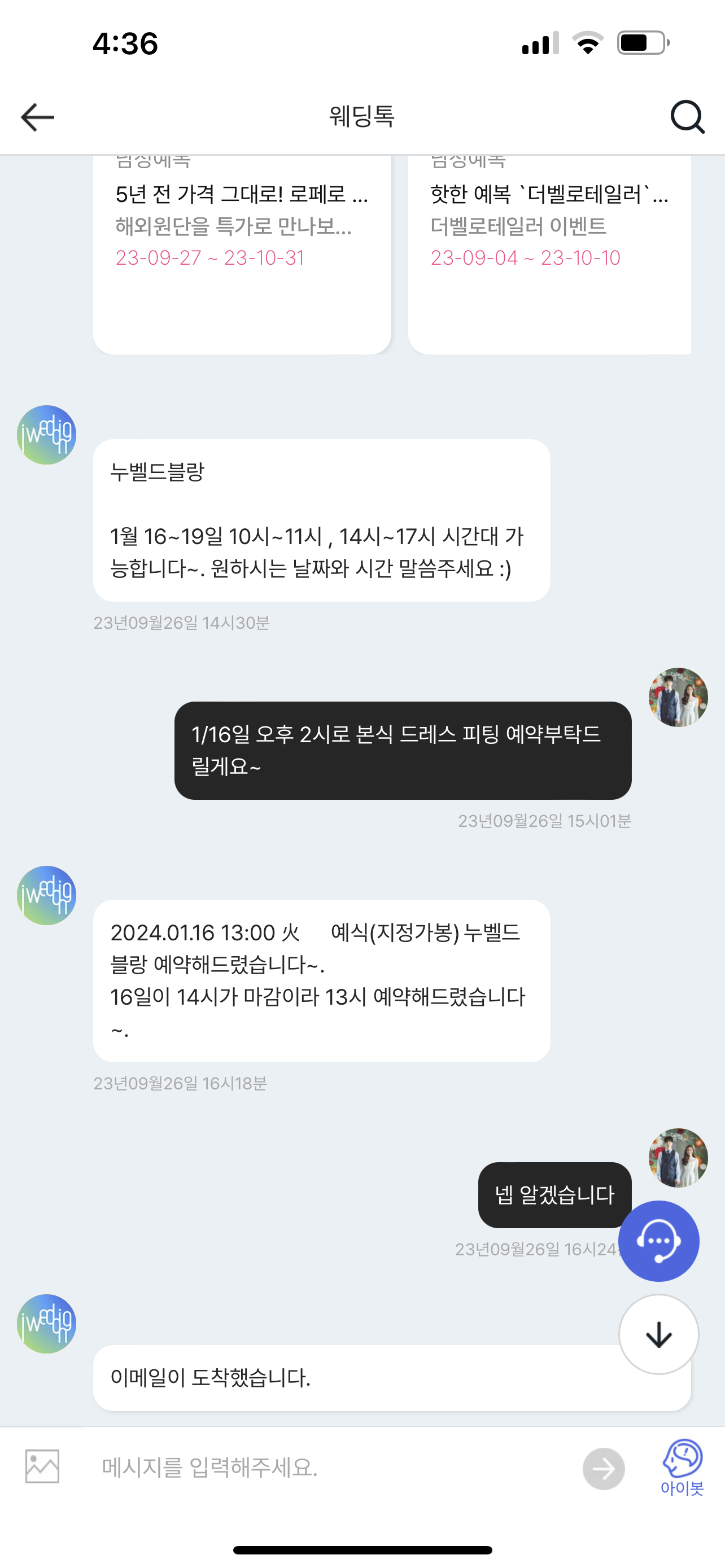Open 아이봇 assistant
Image resolution: width=725 pixels, height=1568 pixels.
tap(682, 1466)
